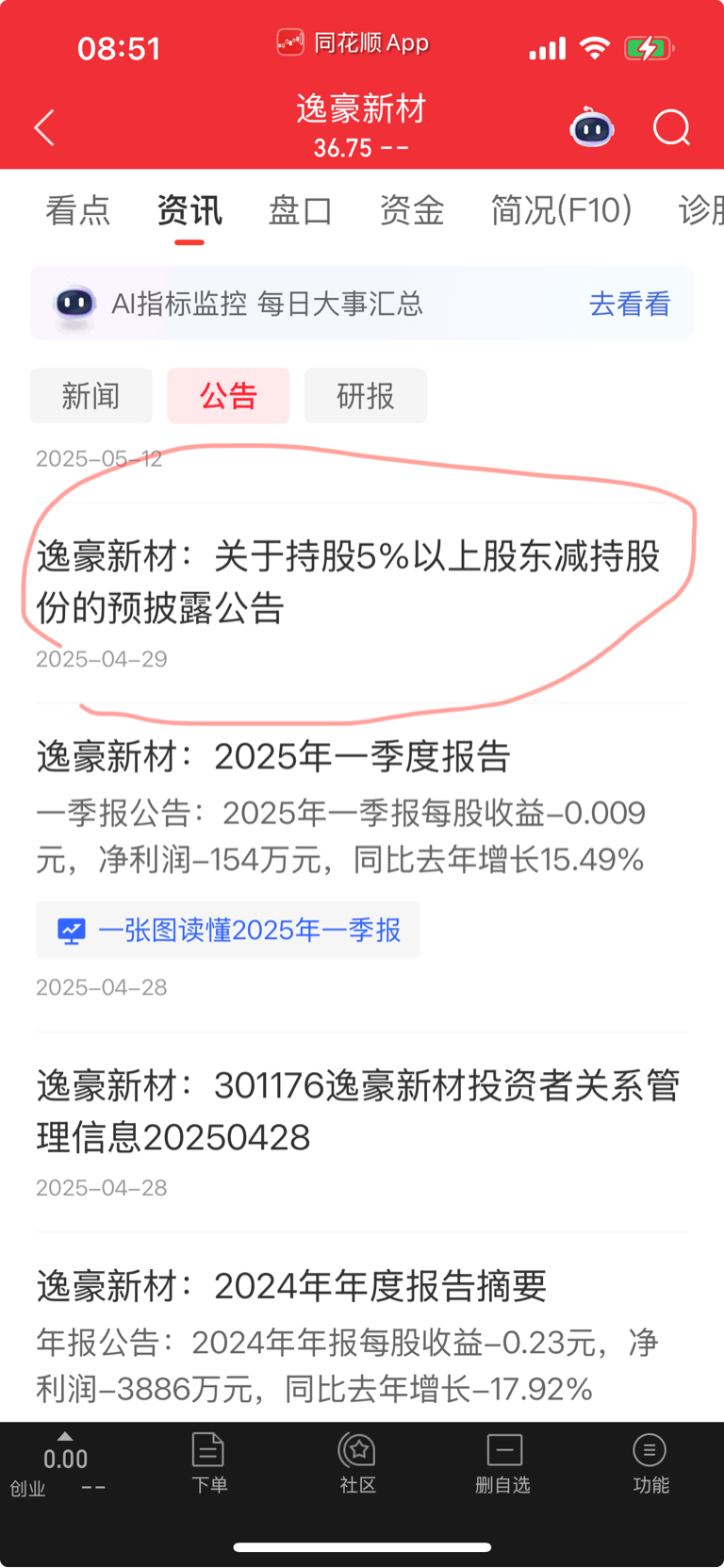724x1568 pixels.
Task: Select the 研报 filter chip
Action: tap(366, 396)
